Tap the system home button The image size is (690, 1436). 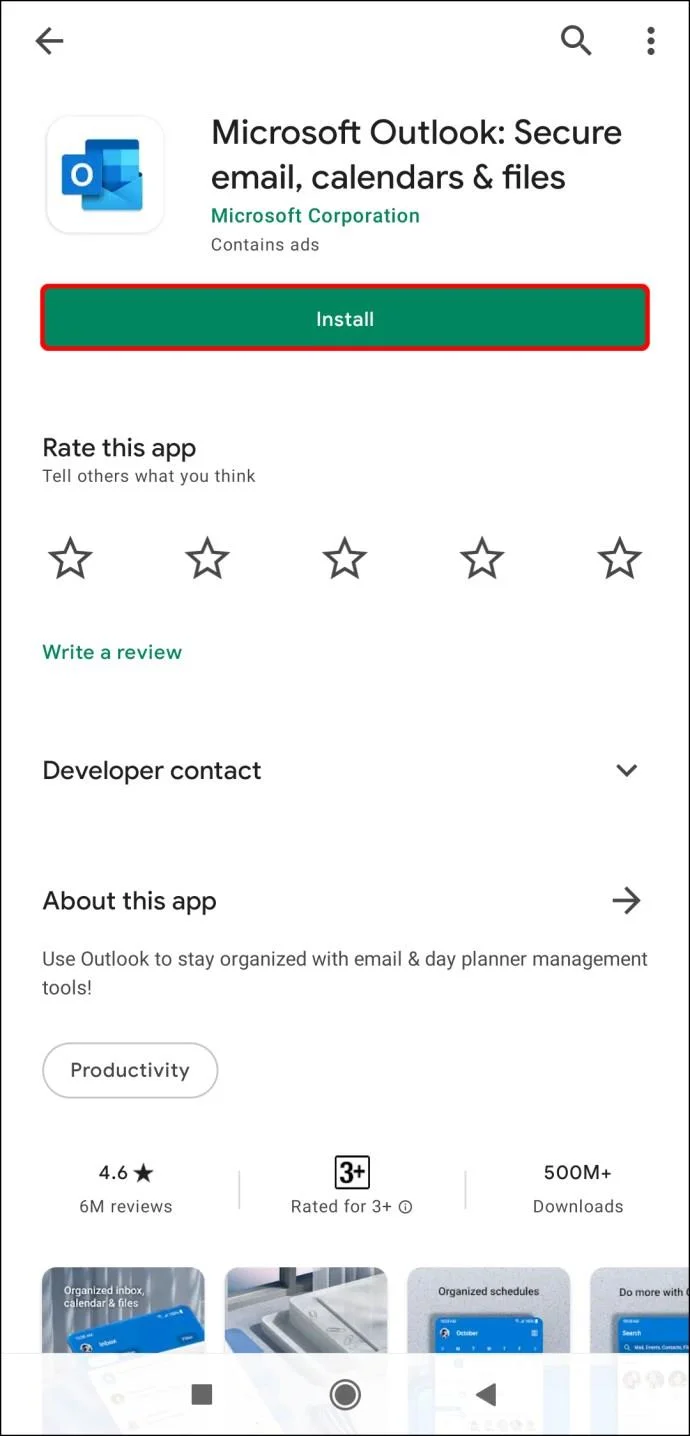[x=345, y=1394]
